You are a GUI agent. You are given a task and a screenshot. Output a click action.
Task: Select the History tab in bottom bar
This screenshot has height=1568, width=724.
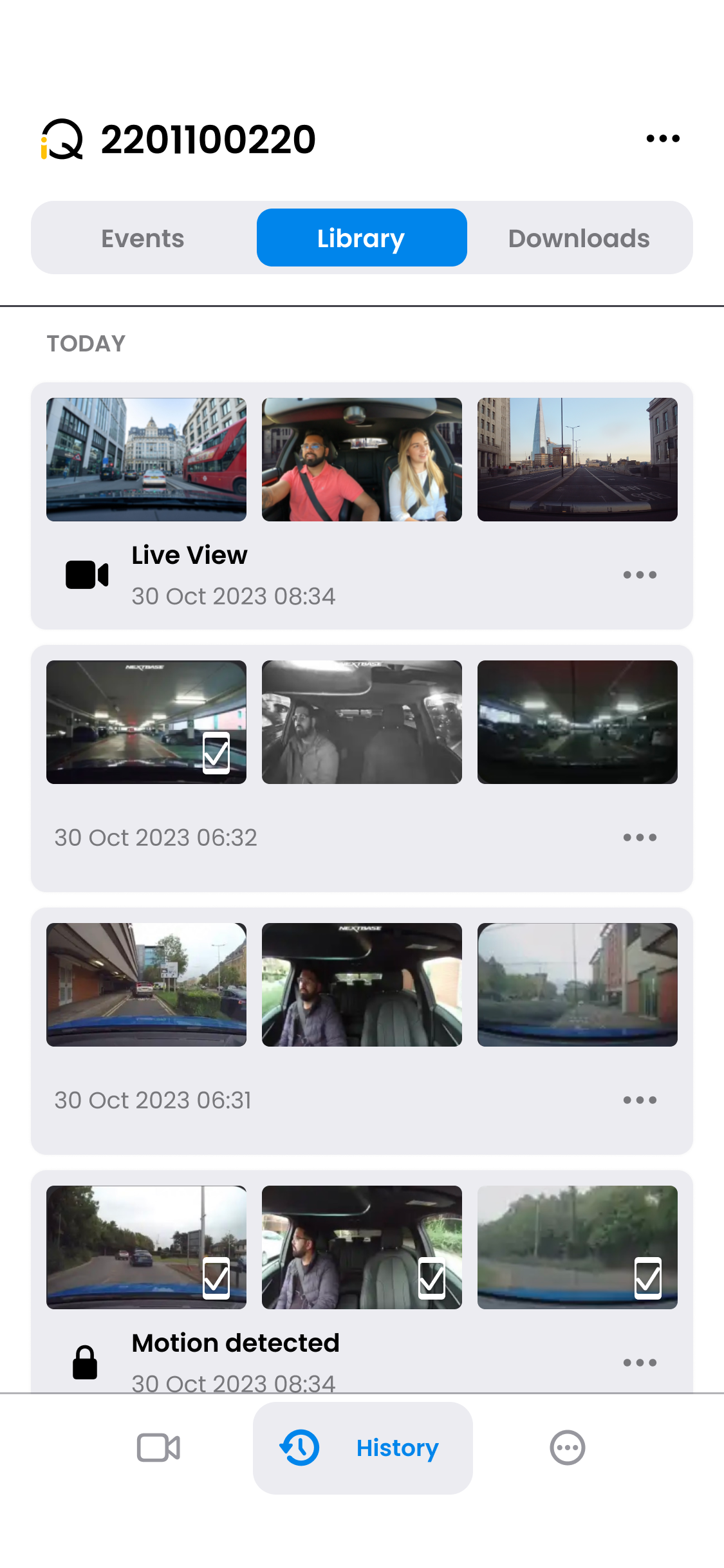[363, 1448]
